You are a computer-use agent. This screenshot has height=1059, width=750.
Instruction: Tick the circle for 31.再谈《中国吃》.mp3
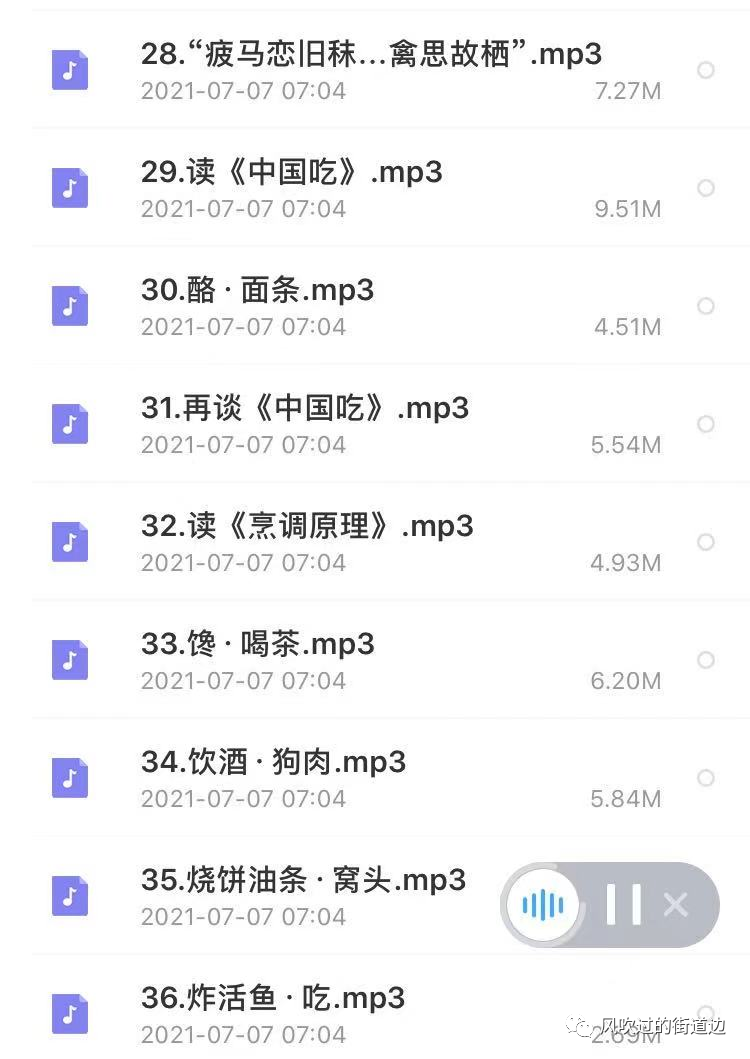click(x=706, y=424)
